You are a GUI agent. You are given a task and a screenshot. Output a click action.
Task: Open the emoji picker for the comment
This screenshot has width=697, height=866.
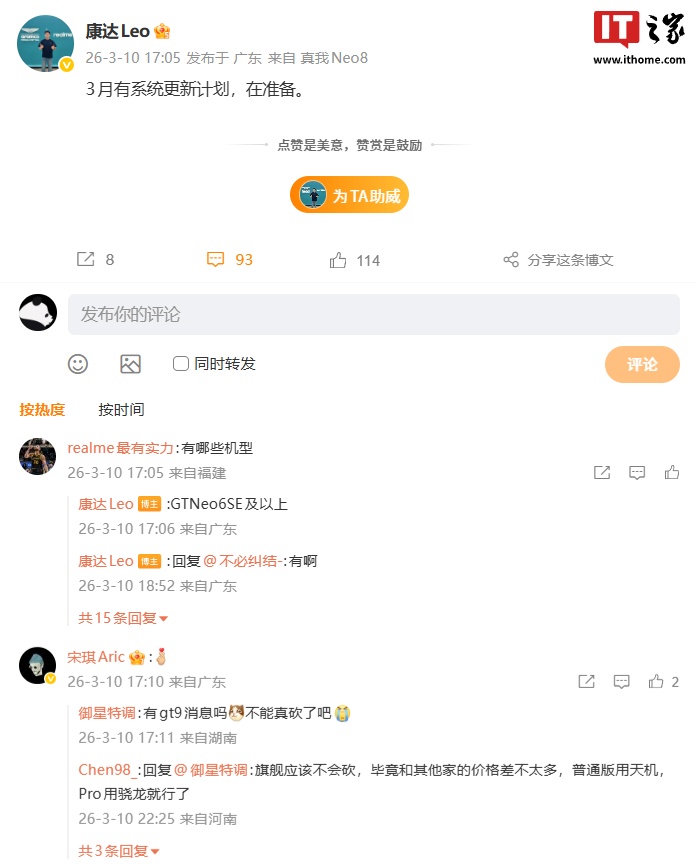click(x=78, y=364)
